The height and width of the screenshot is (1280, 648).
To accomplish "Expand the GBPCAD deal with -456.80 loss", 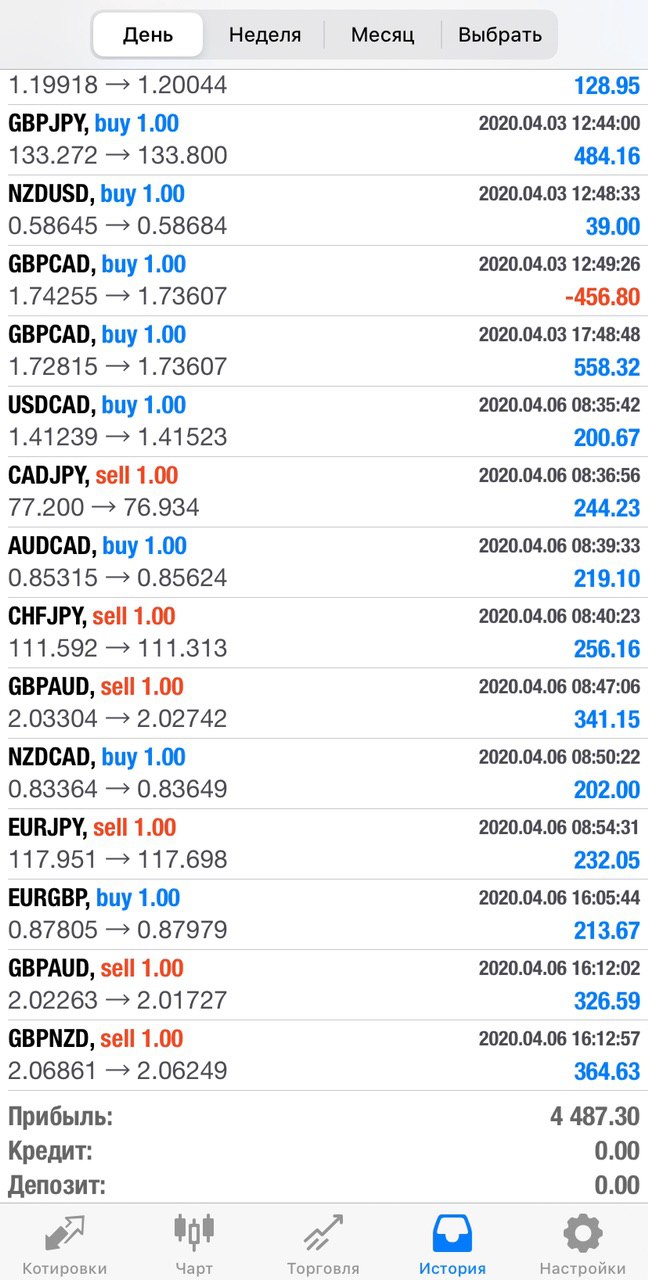I will point(324,281).
